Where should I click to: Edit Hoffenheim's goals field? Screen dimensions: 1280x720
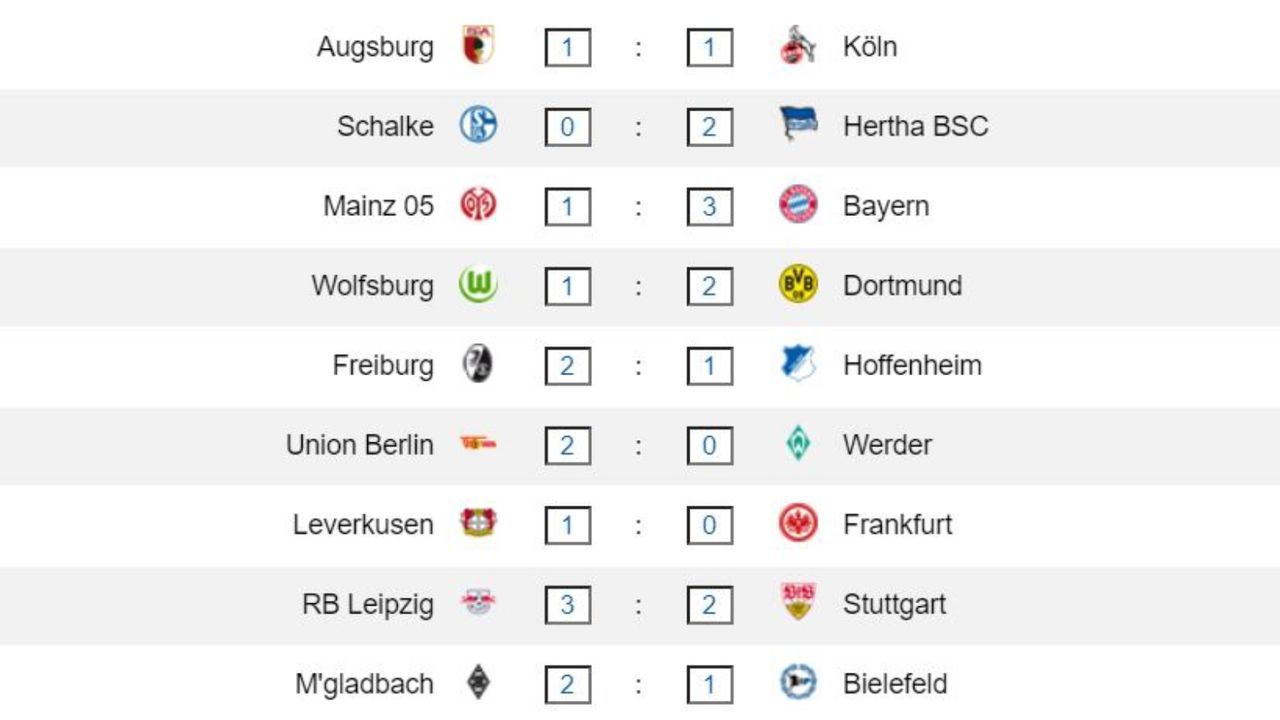[x=709, y=366]
